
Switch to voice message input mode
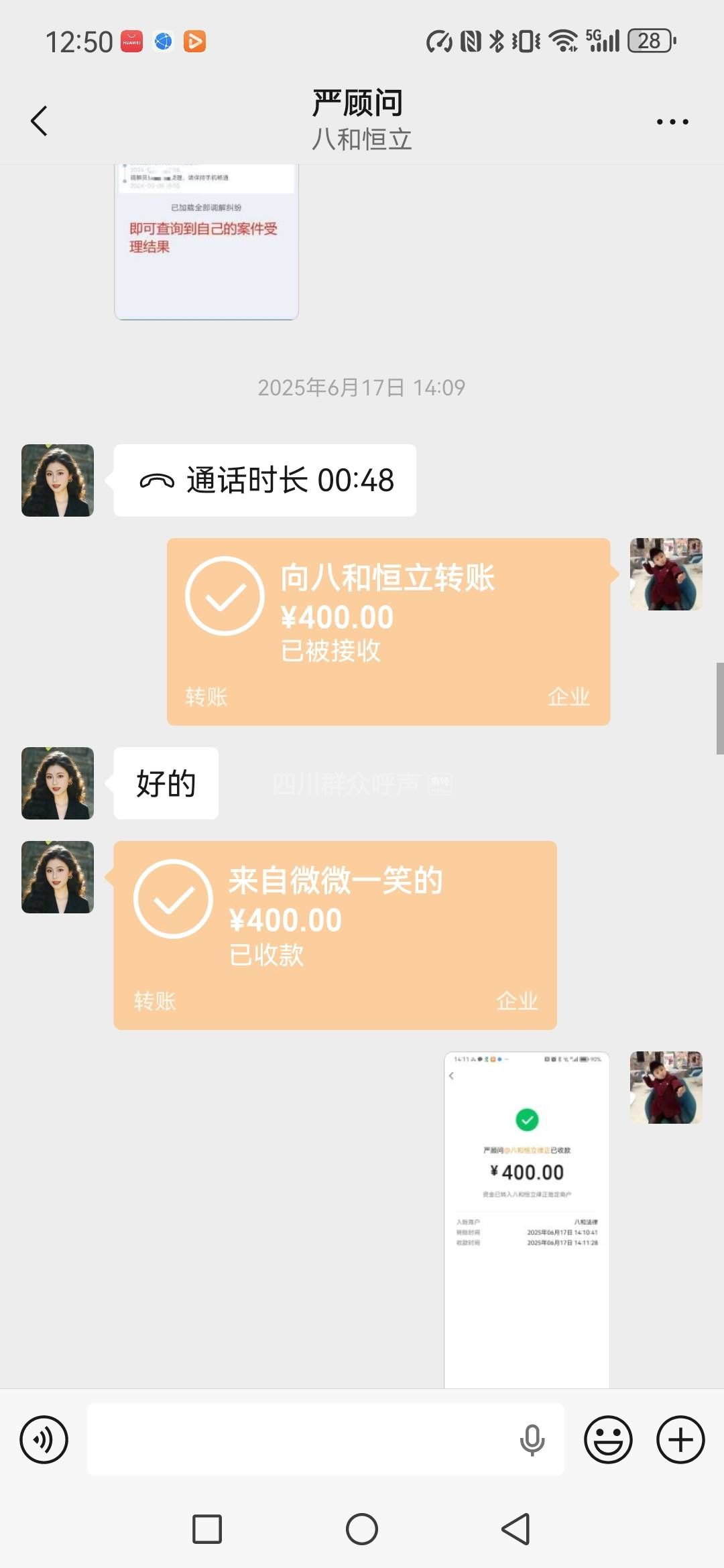click(x=44, y=1439)
